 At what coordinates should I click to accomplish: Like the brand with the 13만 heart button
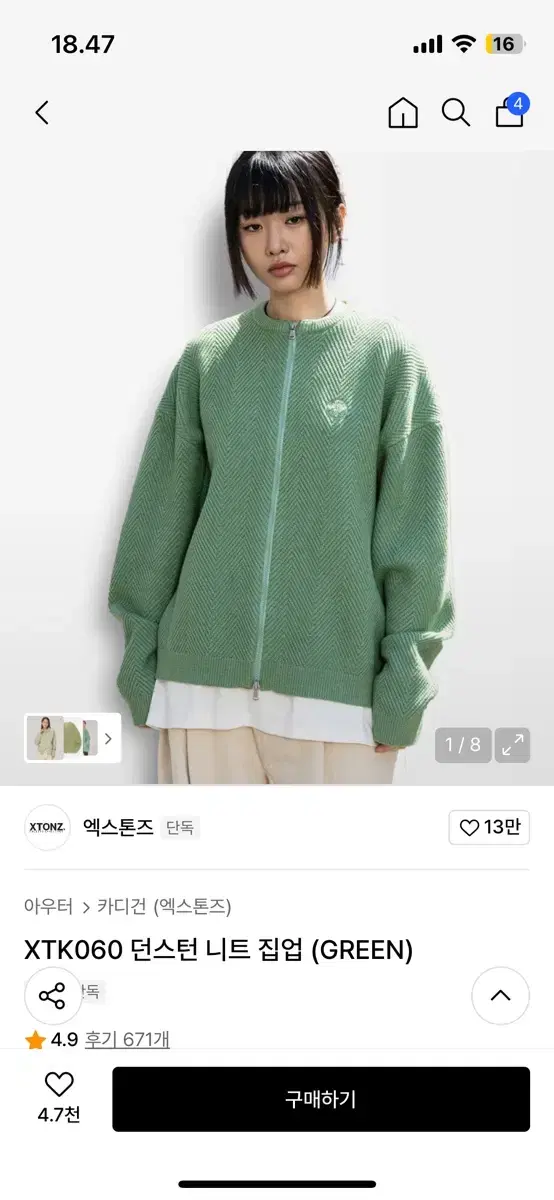489,827
